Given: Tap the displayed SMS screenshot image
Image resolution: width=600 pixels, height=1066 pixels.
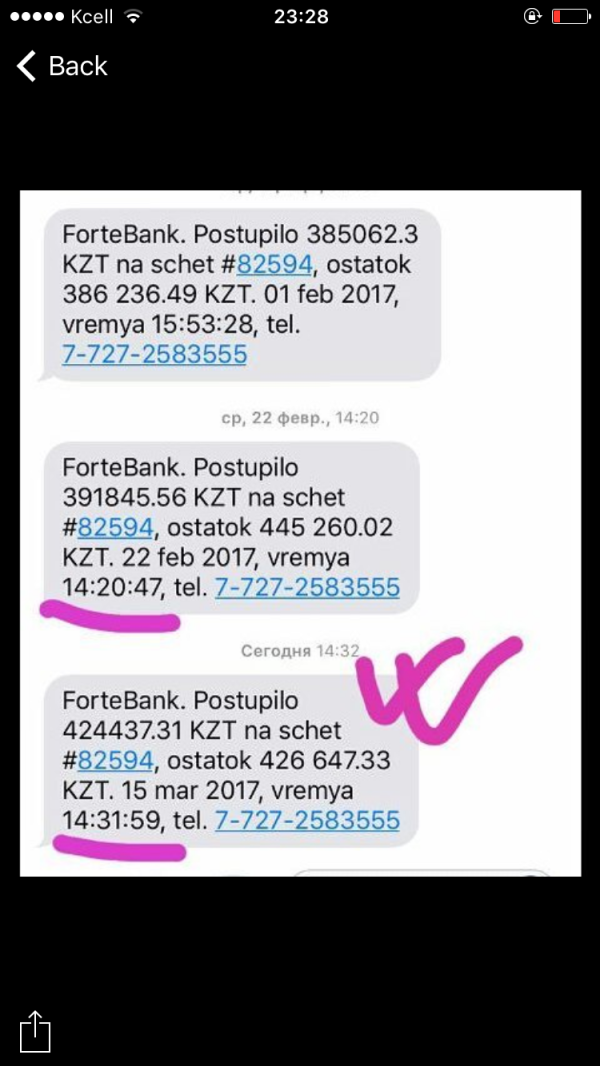Looking at the screenshot, I should point(300,533).
